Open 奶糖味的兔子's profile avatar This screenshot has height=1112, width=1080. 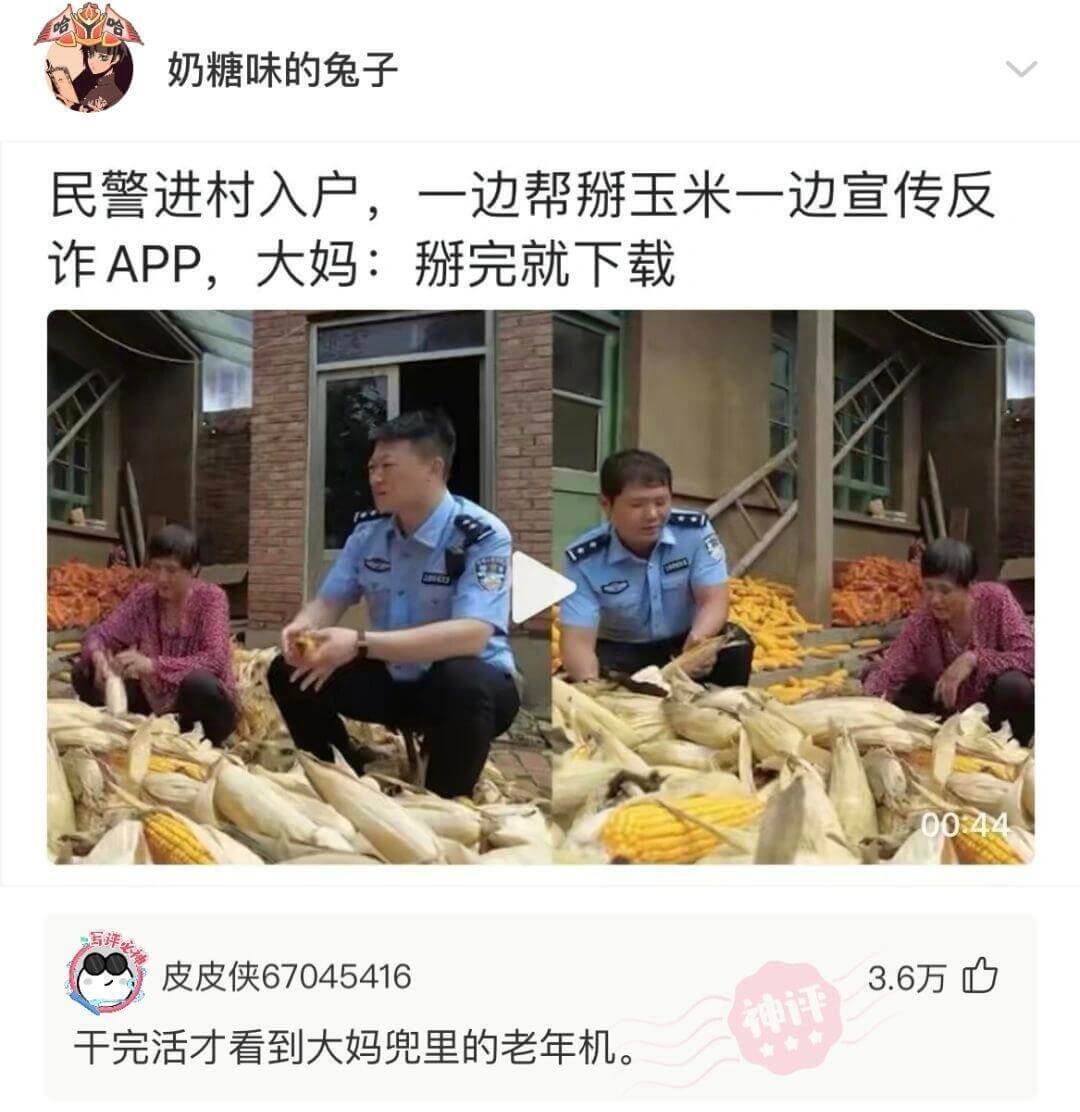tap(88, 70)
